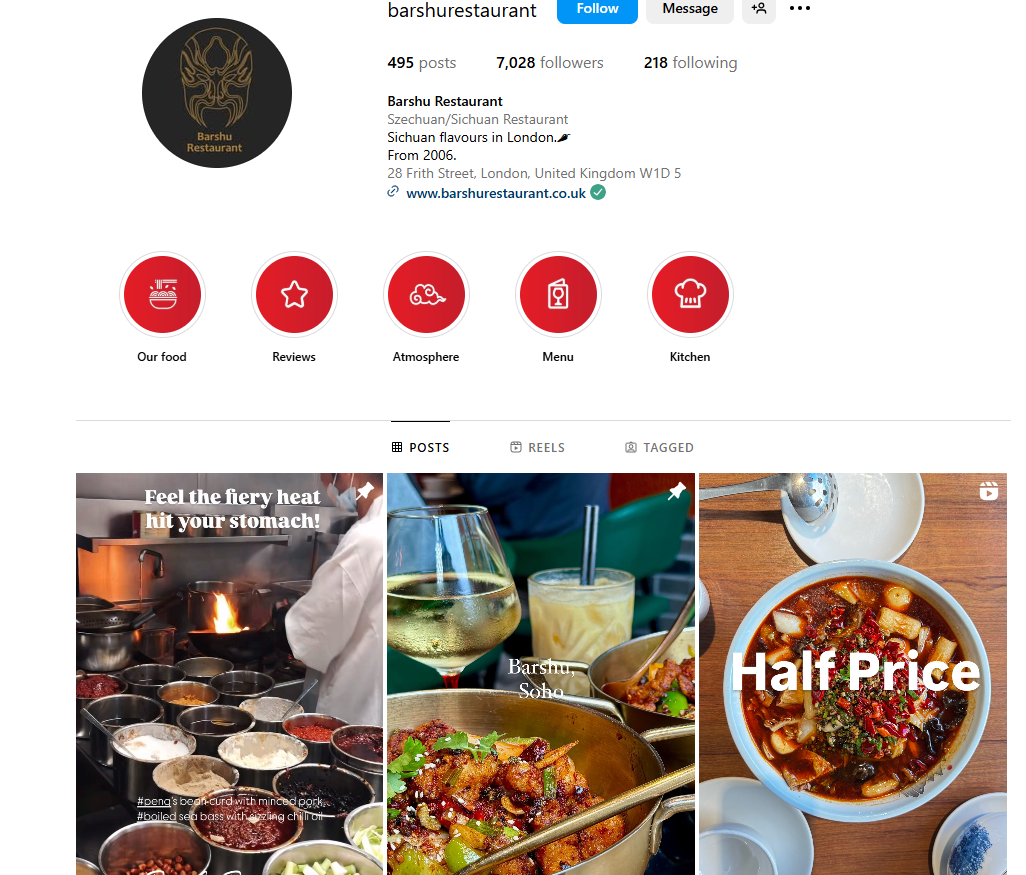Screen dimensions: 1026x875
Task: Open the www.barshurestaurant.co.uk link
Action: [495, 193]
